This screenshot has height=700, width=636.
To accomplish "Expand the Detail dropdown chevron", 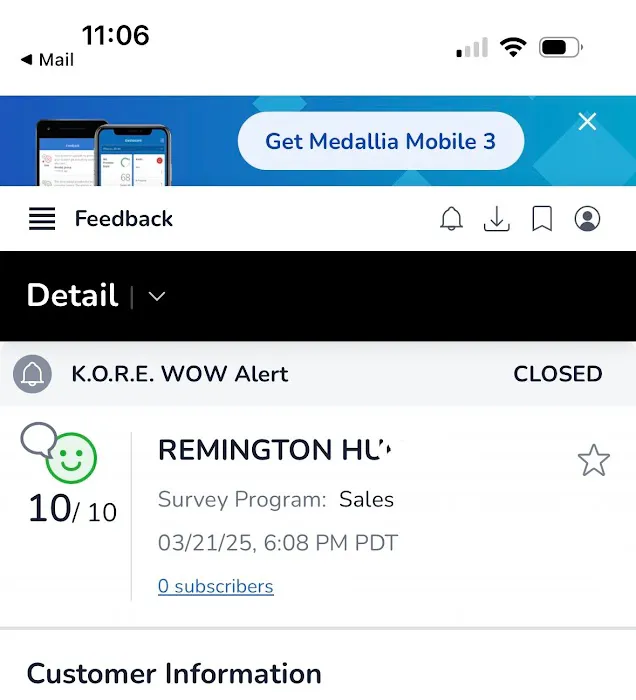I will tap(157, 296).
